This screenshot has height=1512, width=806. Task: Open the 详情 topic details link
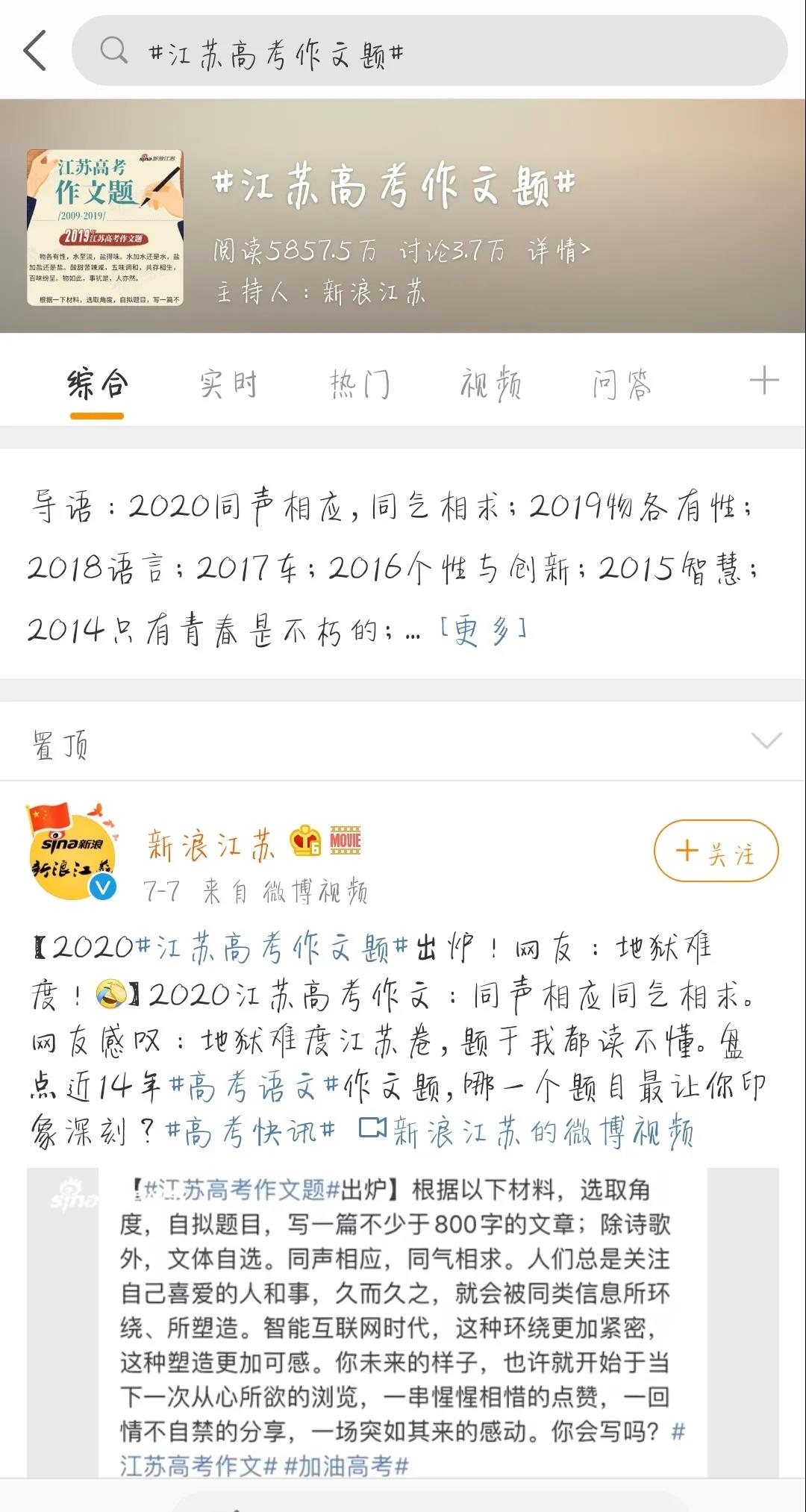pos(559,250)
